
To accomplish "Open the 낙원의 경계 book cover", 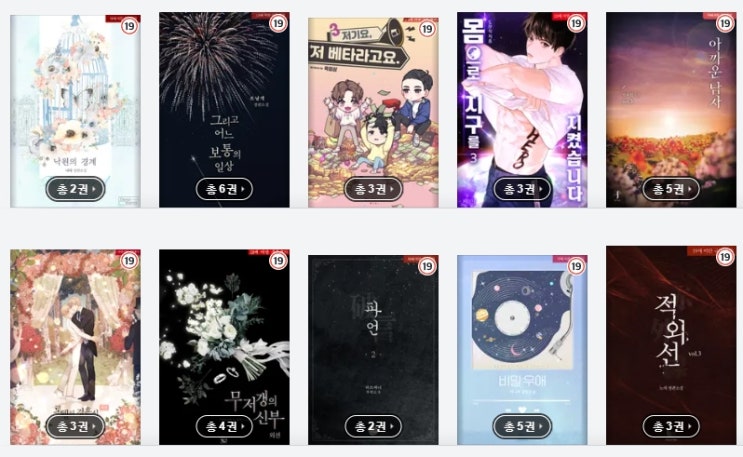I will point(75,100).
